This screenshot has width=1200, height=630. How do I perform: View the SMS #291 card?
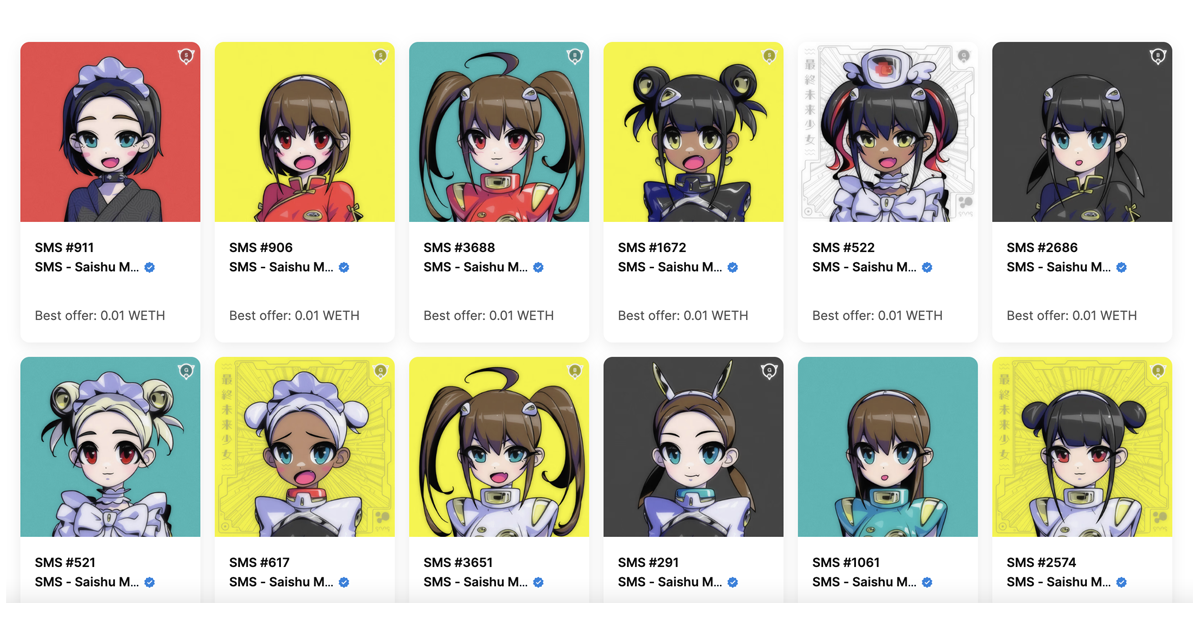pyautogui.click(x=693, y=447)
